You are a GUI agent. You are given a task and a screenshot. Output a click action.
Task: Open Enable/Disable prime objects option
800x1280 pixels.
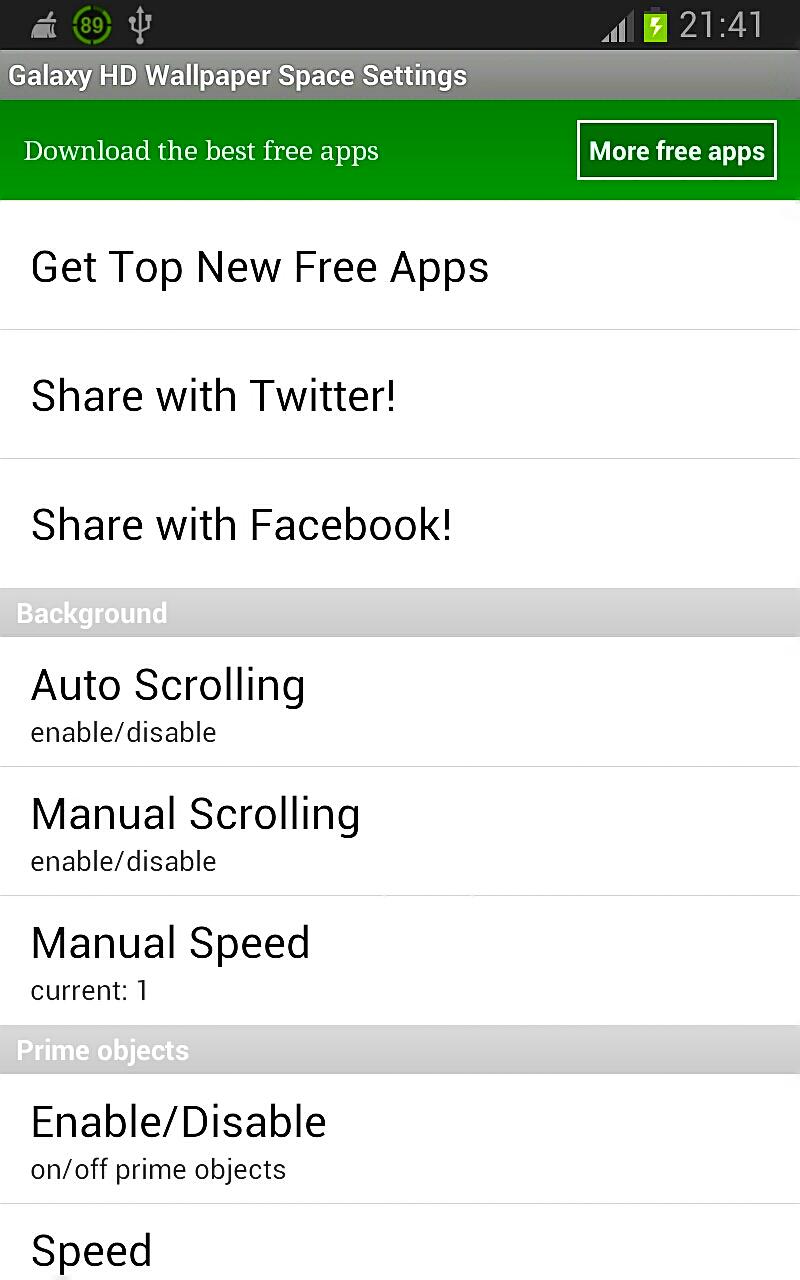[x=400, y=1139]
